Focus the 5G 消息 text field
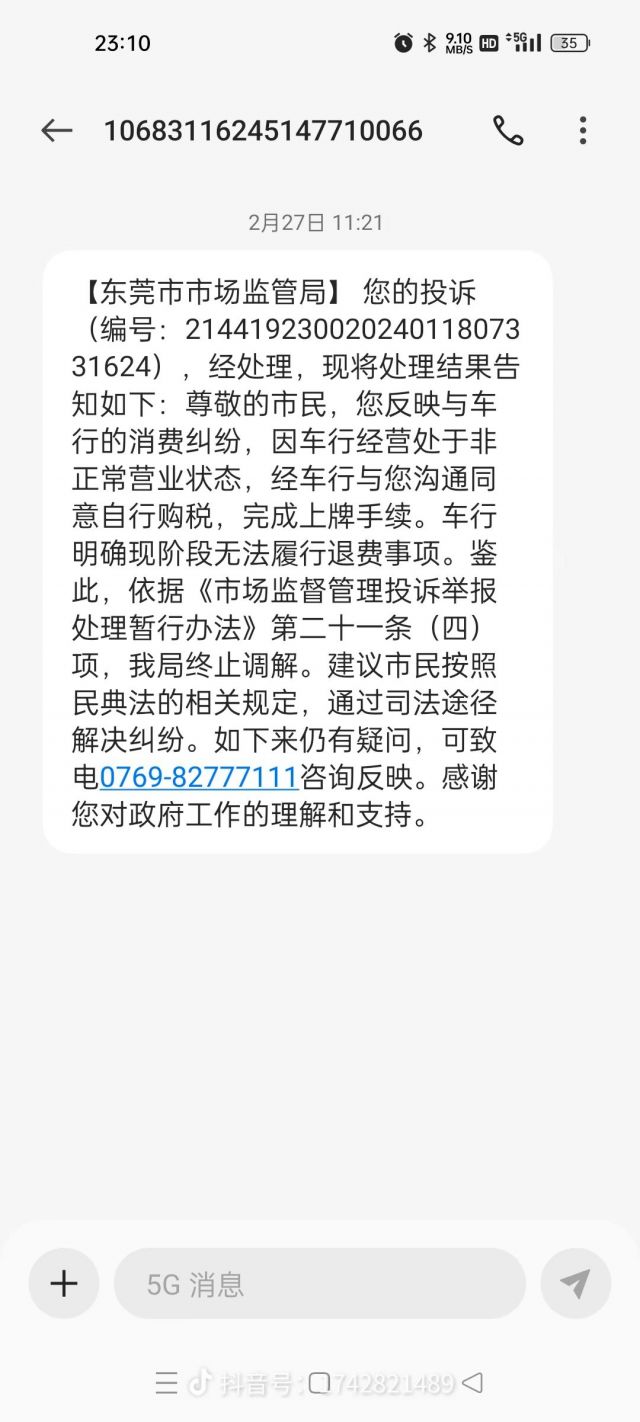Viewport: 640px width, 1422px height. (x=320, y=1283)
